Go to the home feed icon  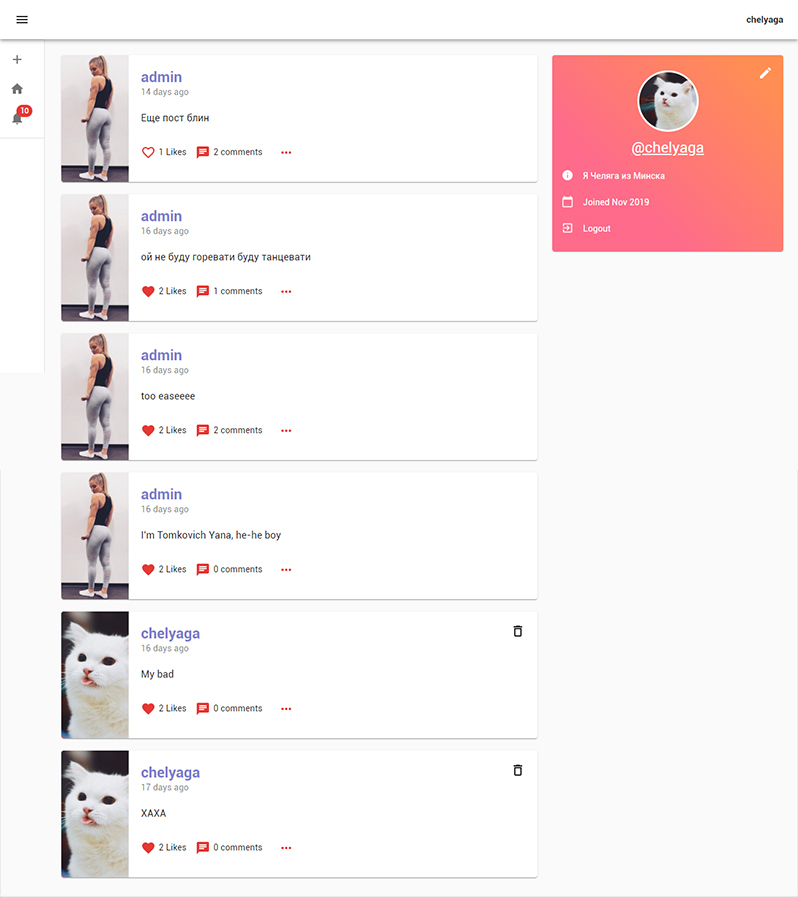pos(17,89)
